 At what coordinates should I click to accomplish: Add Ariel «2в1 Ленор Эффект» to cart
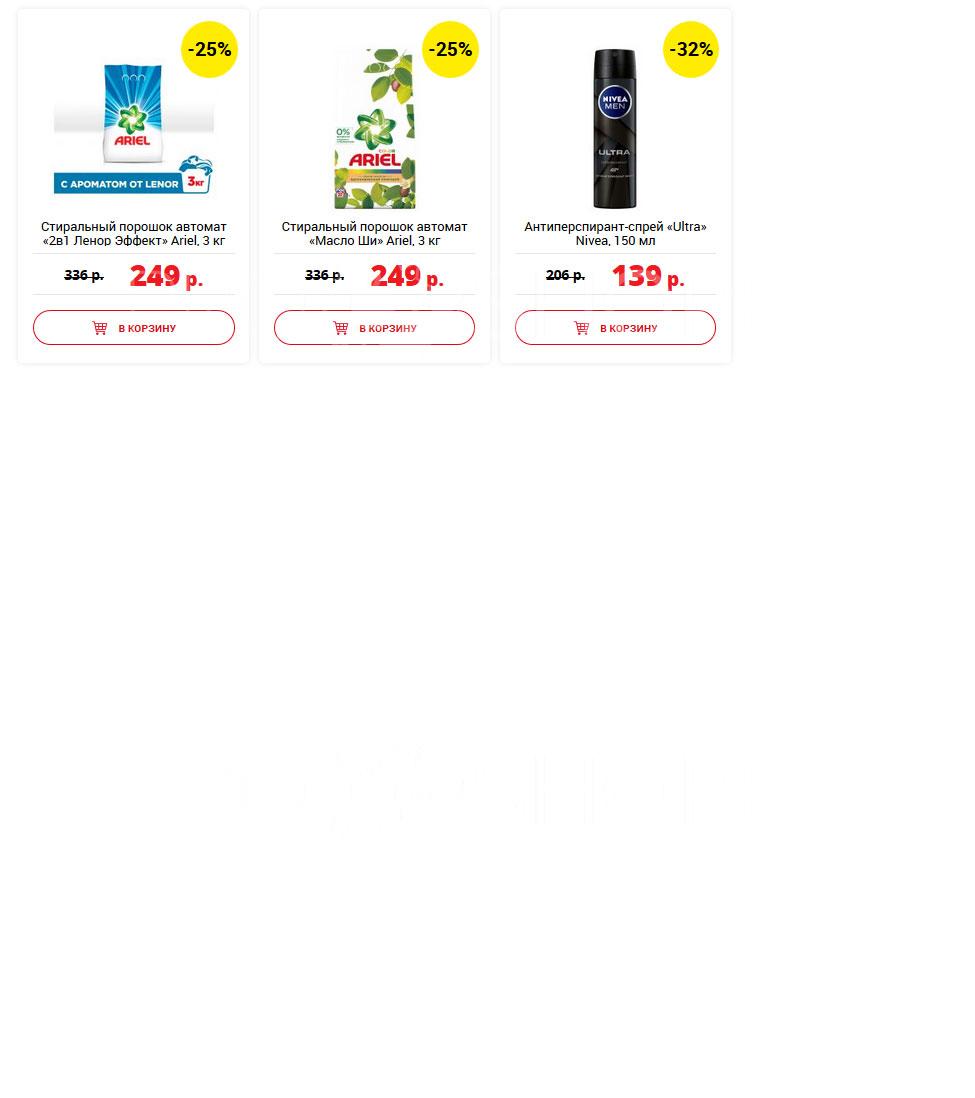pos(134,328)
